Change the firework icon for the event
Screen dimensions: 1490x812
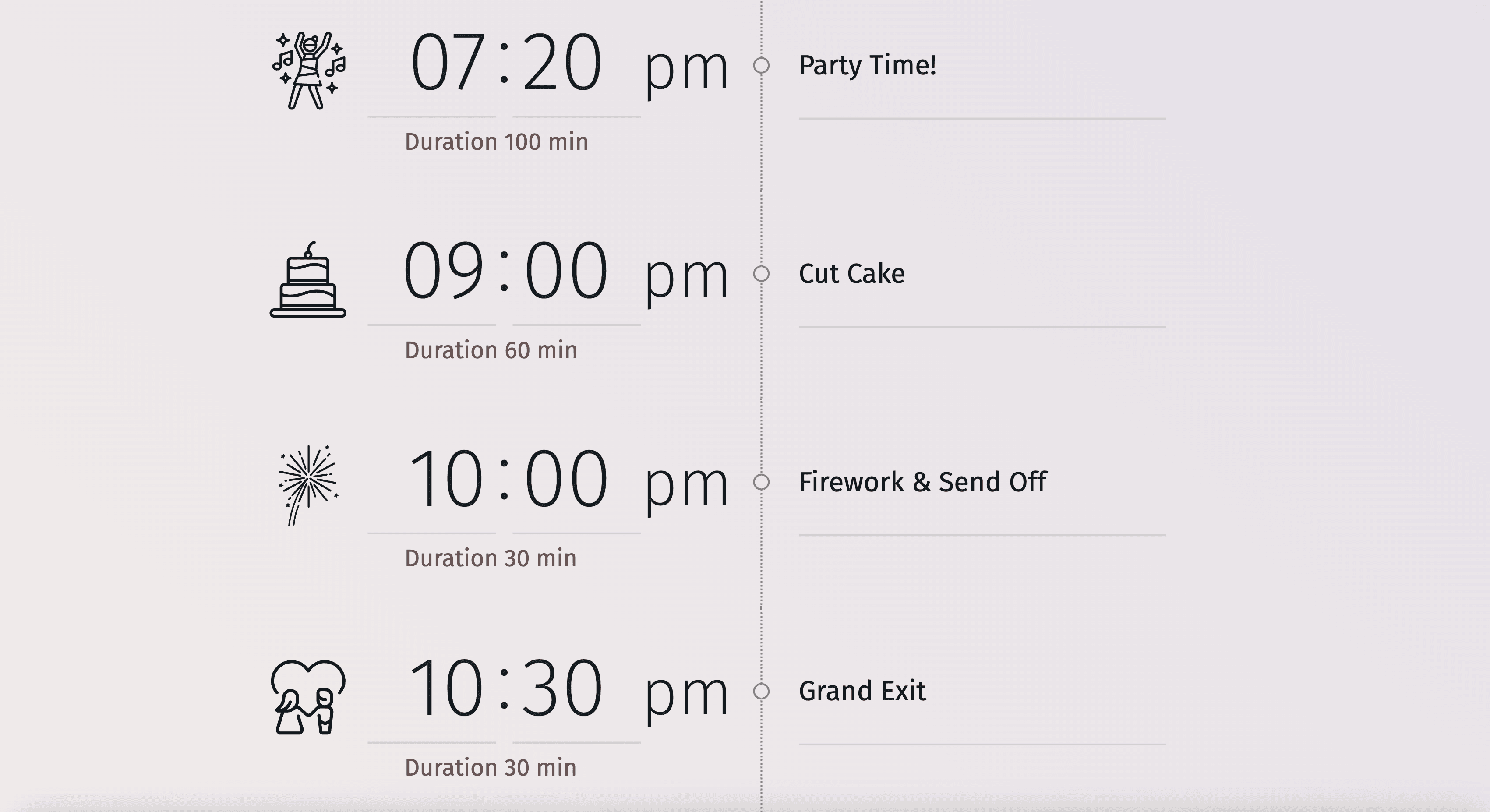[x=308, y=485]
